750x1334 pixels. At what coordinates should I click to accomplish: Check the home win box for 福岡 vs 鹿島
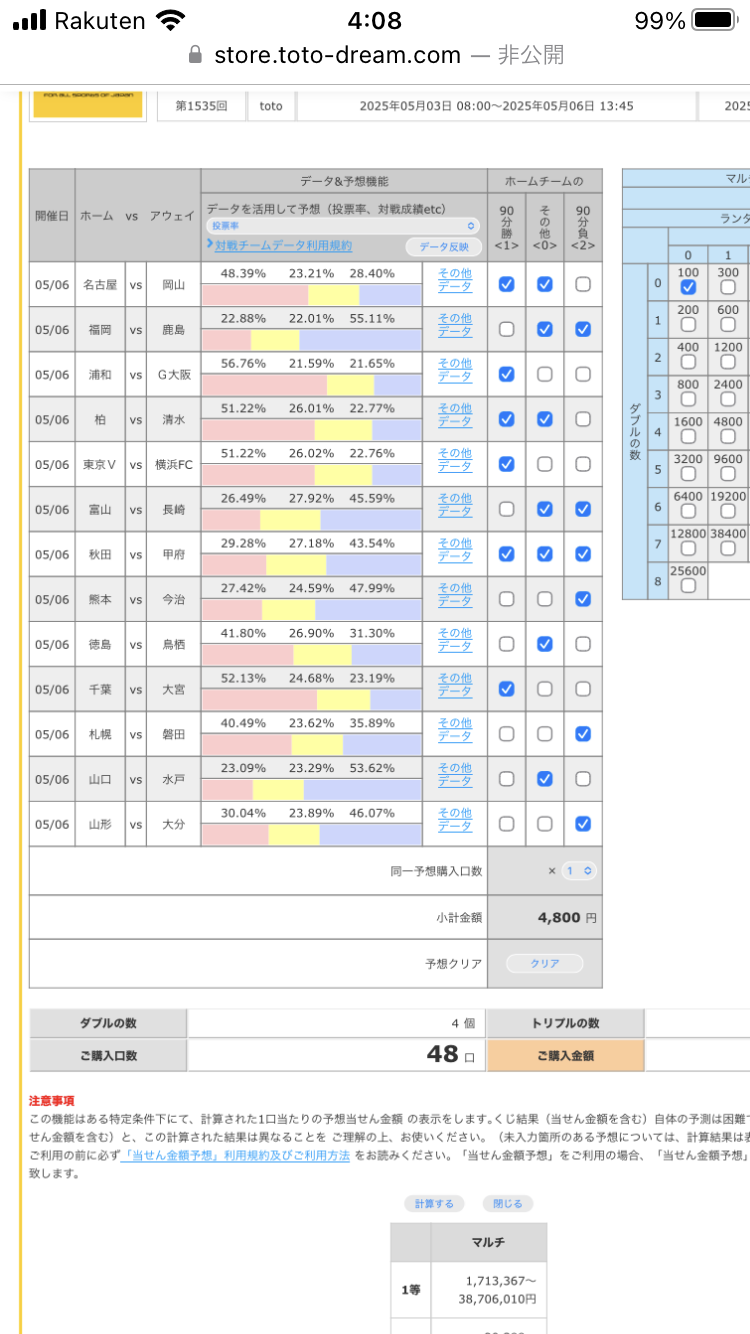[507, 329]
